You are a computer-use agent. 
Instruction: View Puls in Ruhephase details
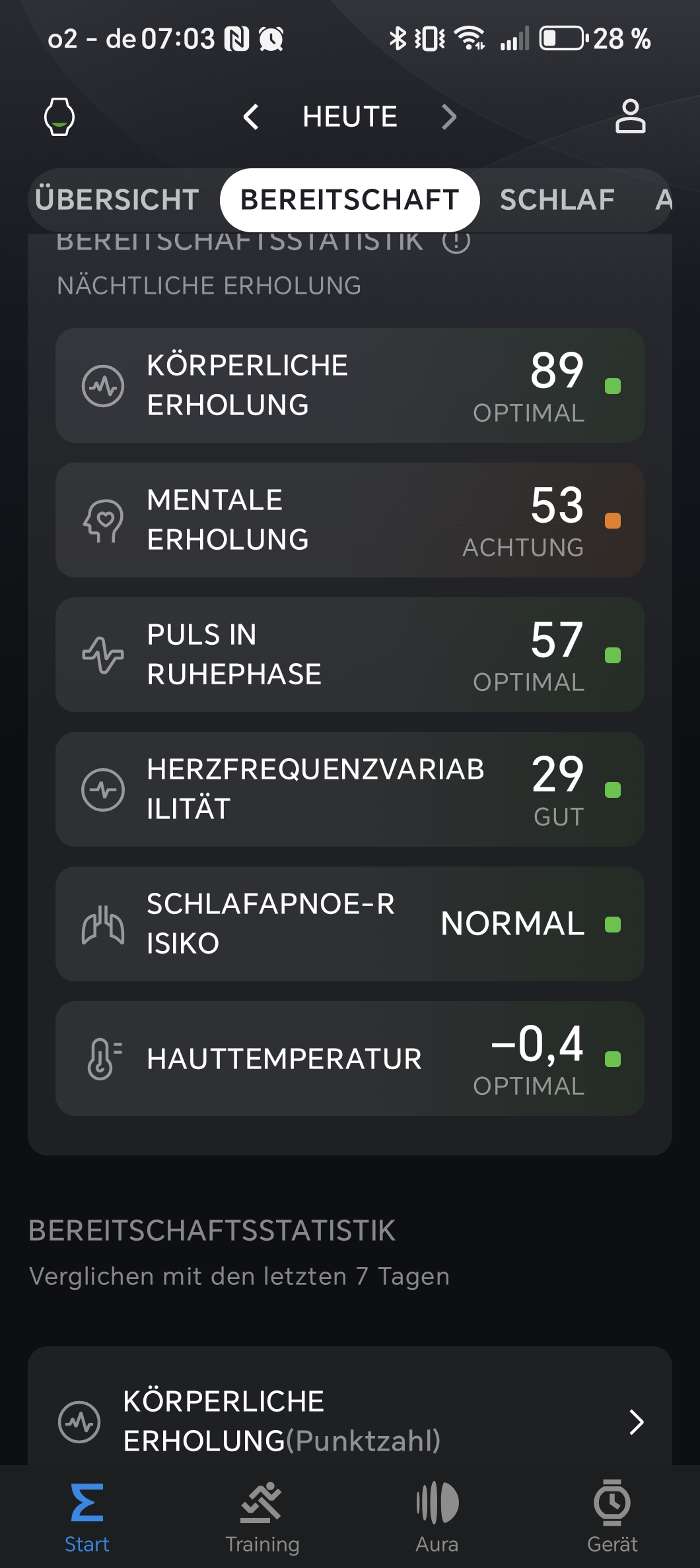tap(350, 655)
